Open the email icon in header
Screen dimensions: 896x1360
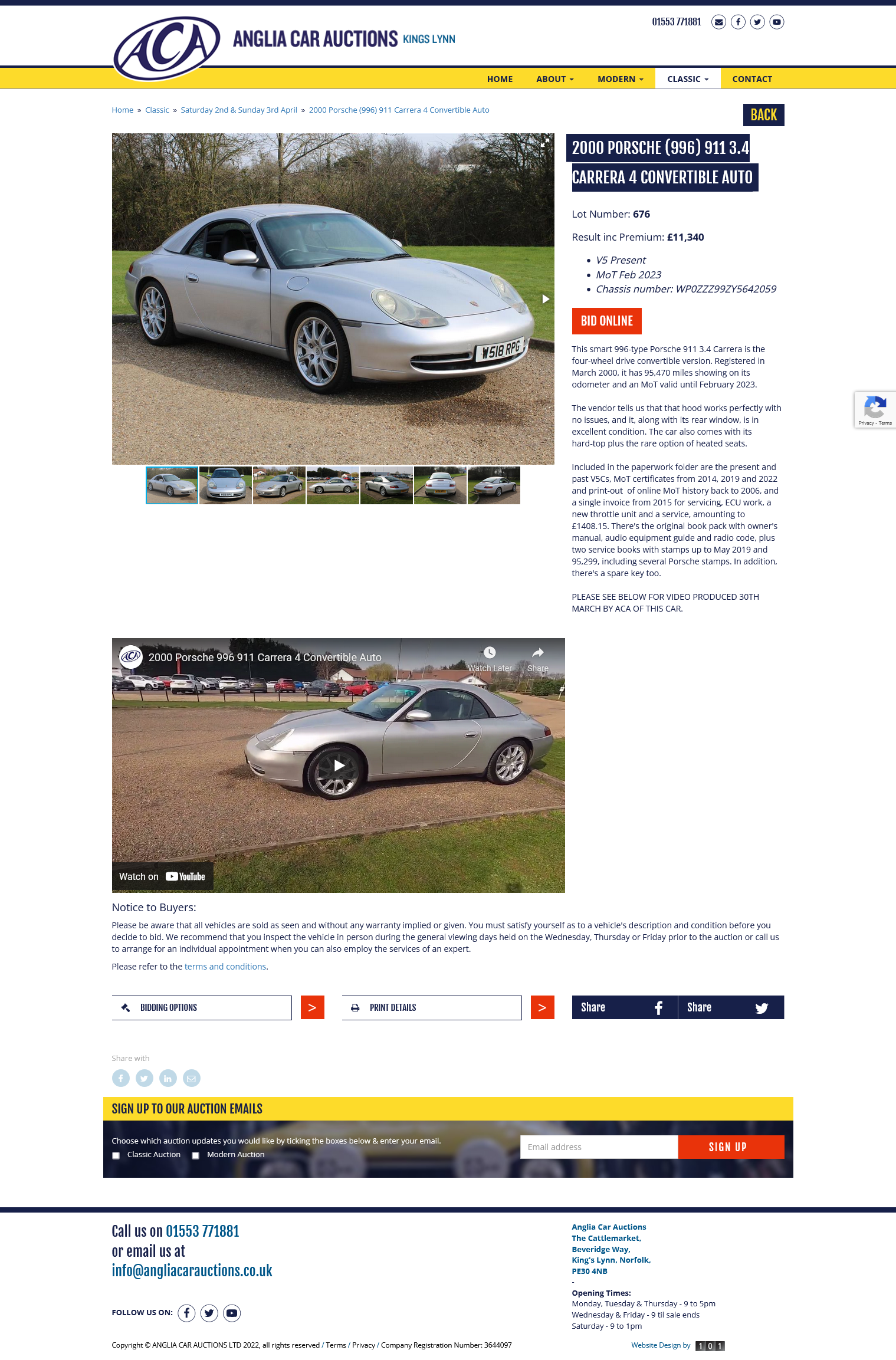718,22
